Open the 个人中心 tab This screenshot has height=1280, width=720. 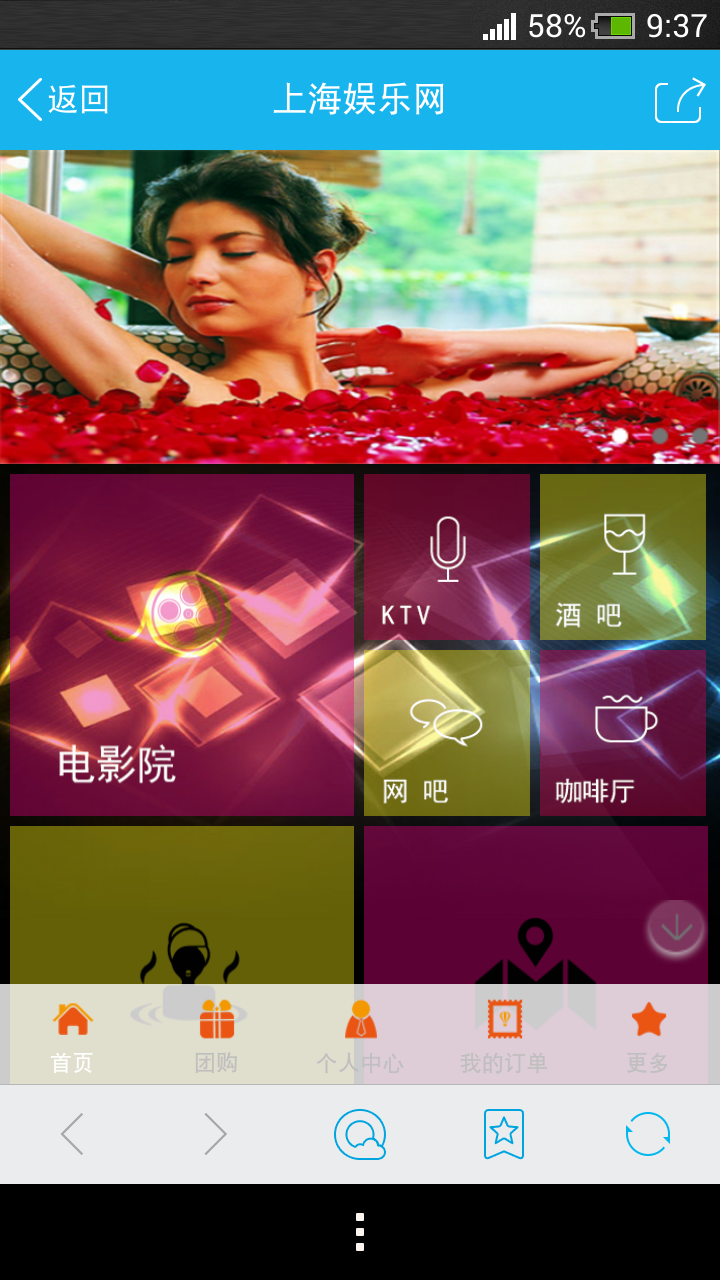pyautogui.click(x=360, y=1036)
